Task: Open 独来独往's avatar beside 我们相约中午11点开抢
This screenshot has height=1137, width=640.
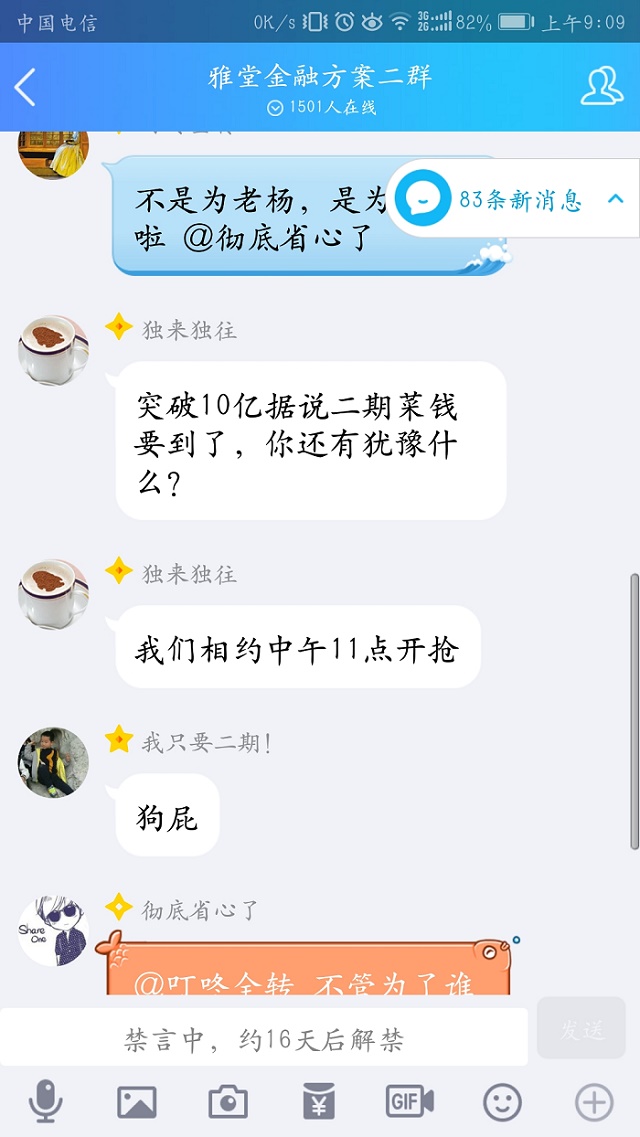Action: 53,595
